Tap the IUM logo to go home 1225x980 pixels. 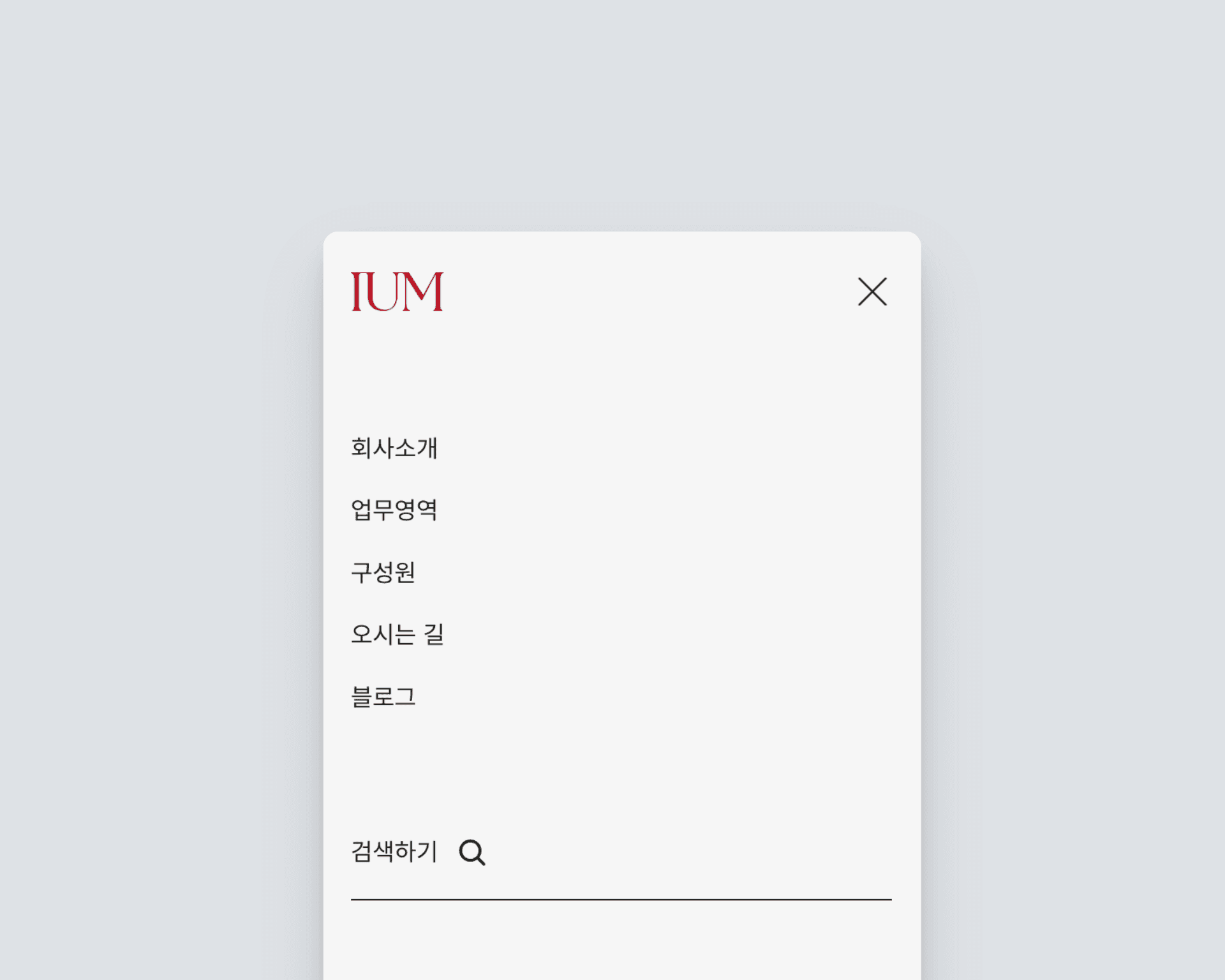pos(397,292)
